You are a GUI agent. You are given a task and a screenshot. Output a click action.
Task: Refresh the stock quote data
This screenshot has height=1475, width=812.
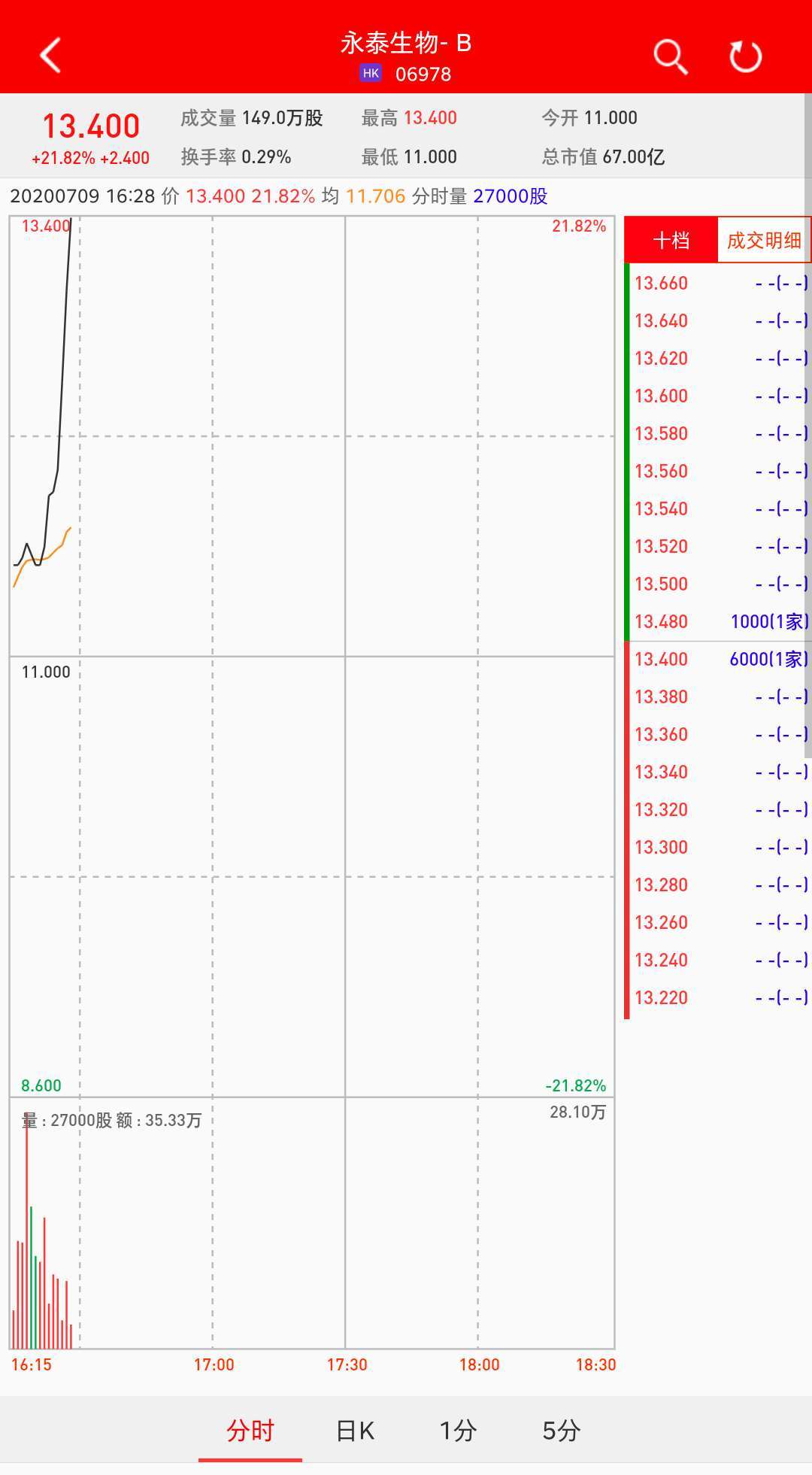745,56
